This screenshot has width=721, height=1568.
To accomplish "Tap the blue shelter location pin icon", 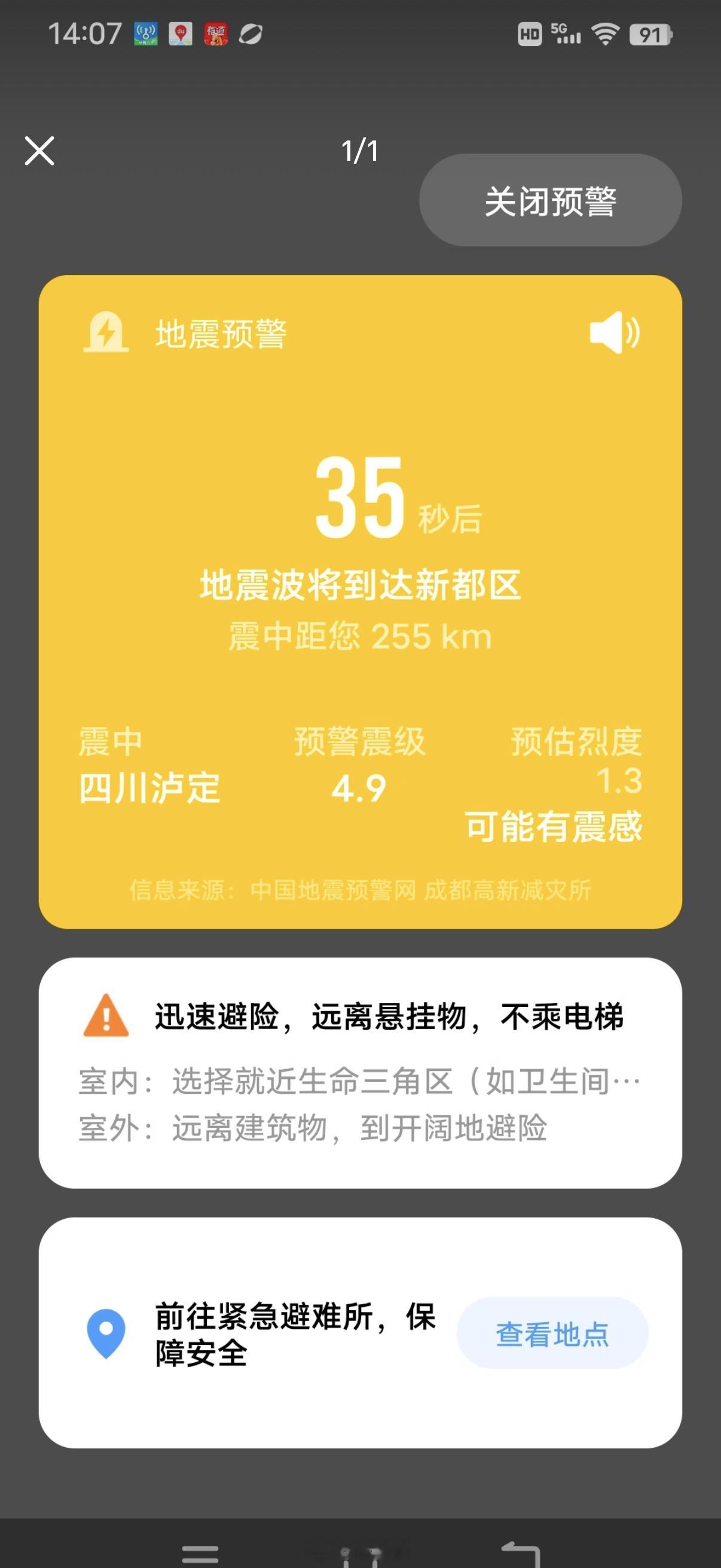I will [106, 1332].
